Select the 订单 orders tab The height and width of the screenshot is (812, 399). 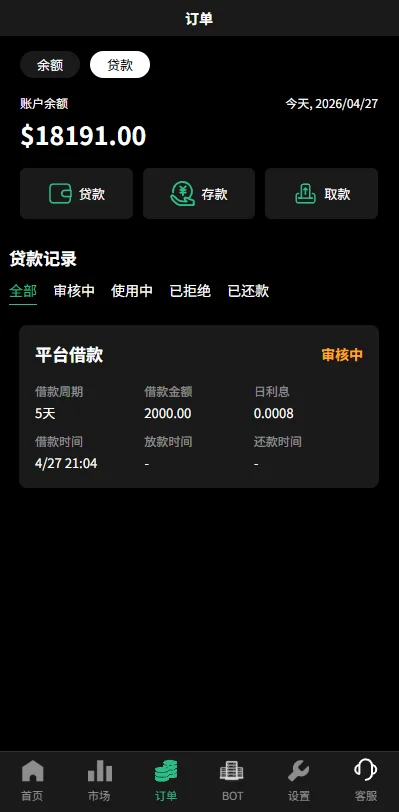click(166, 781)
